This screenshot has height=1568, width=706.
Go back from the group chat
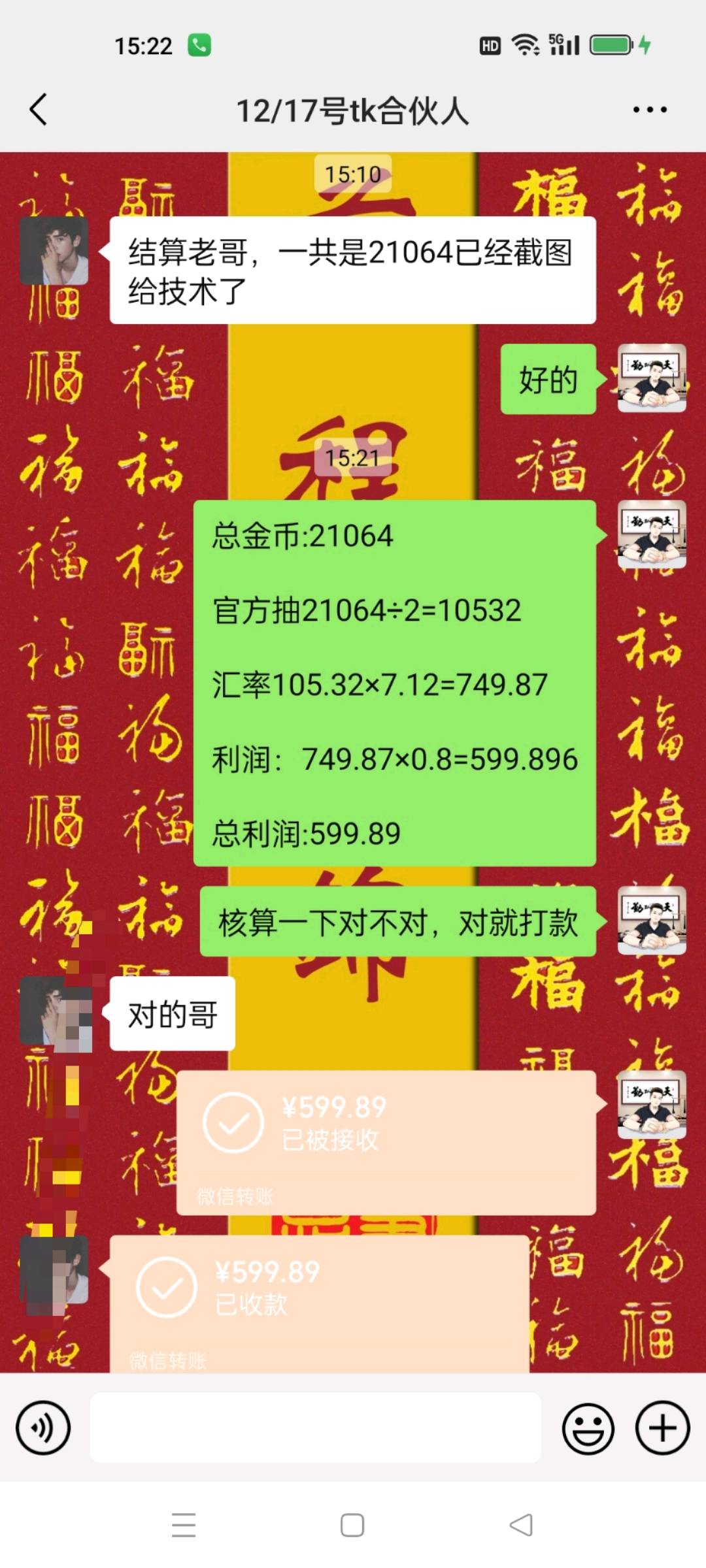[39, 109]
